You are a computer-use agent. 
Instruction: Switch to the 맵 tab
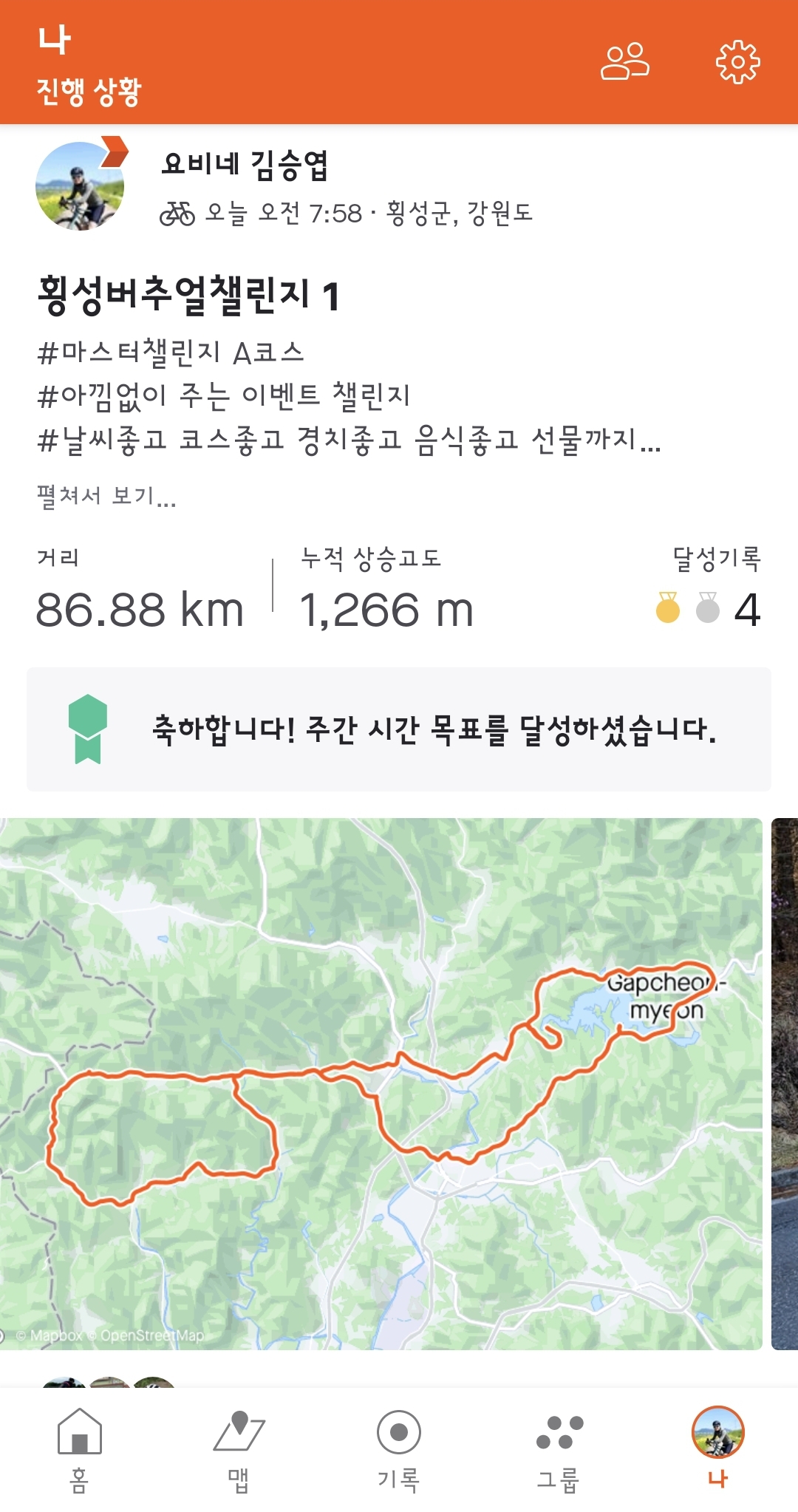(239, 1450)
